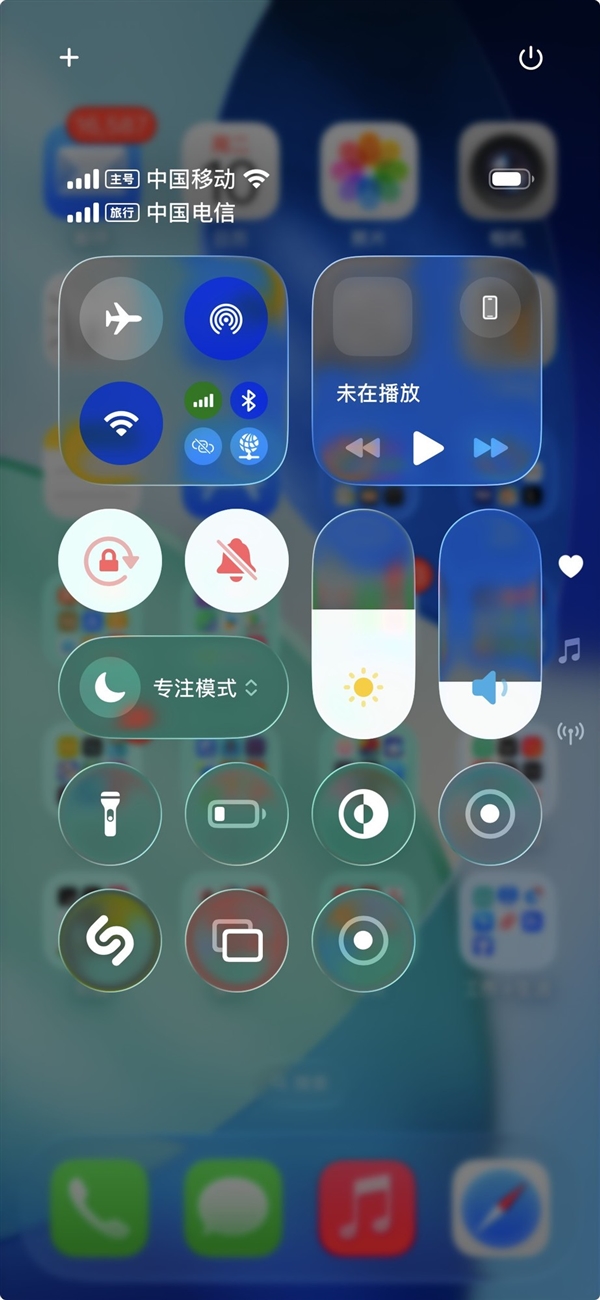Adjust the volume slider
The width and height of the screenshot is (600, 1300).
490,625
